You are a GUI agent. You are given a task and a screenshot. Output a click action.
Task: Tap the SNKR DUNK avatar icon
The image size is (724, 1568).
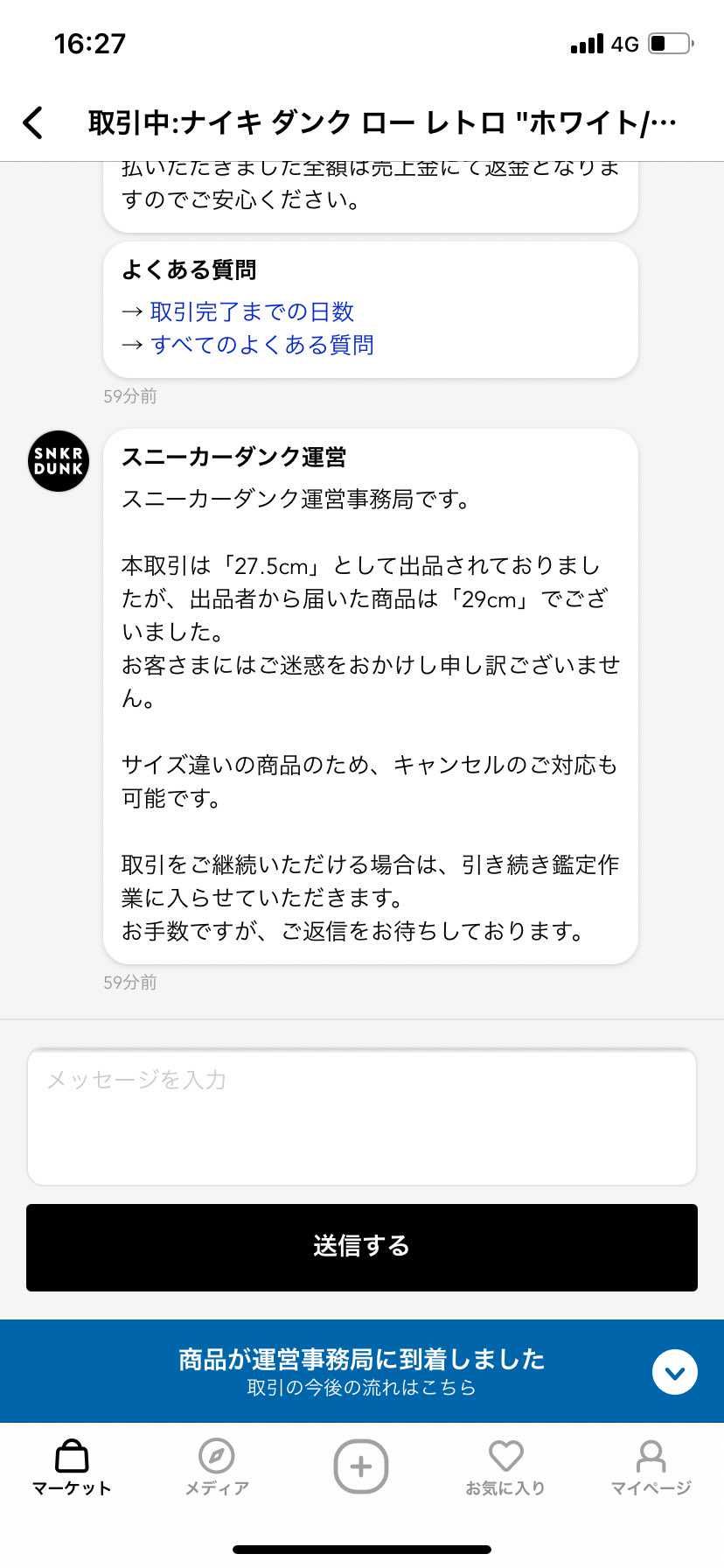click(58, 461)
